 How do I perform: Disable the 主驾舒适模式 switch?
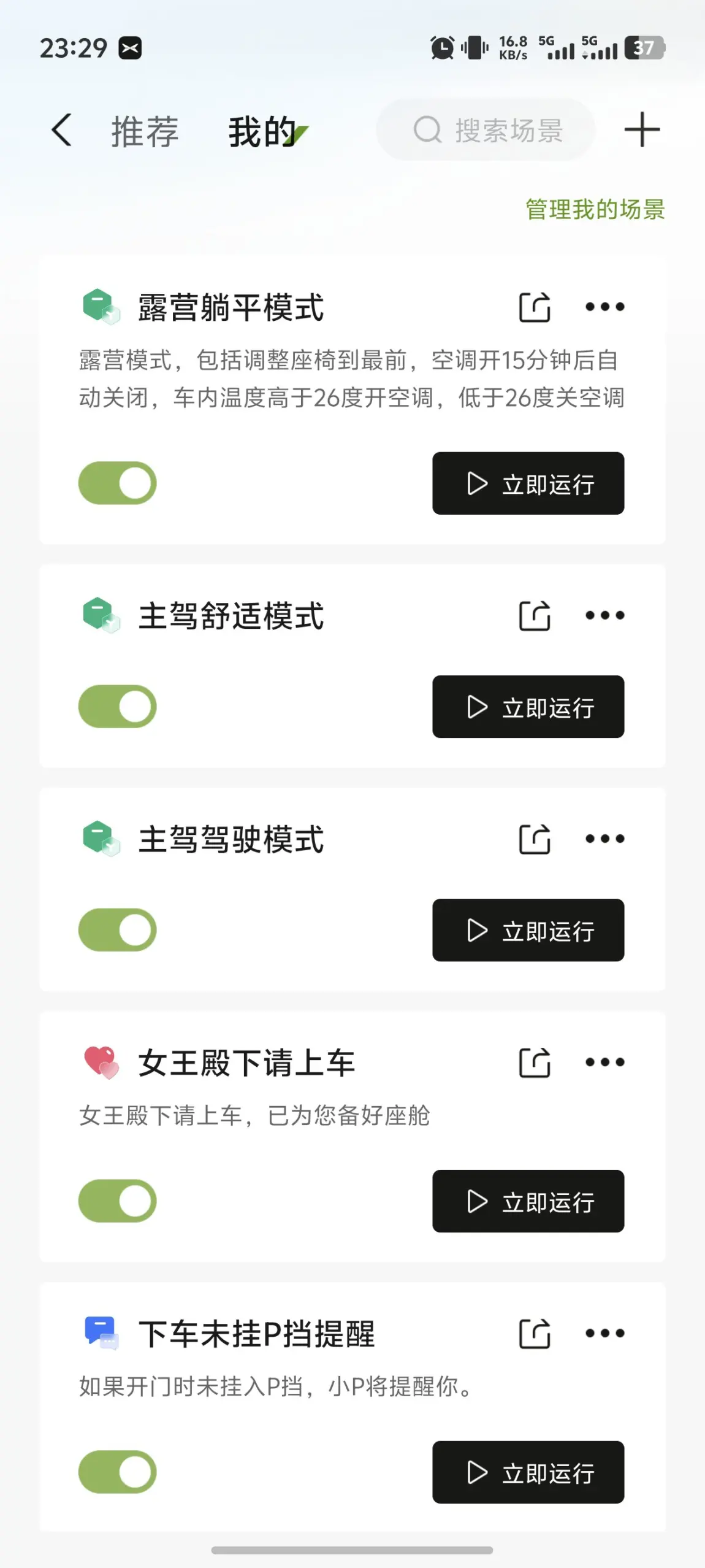point(118,706)
